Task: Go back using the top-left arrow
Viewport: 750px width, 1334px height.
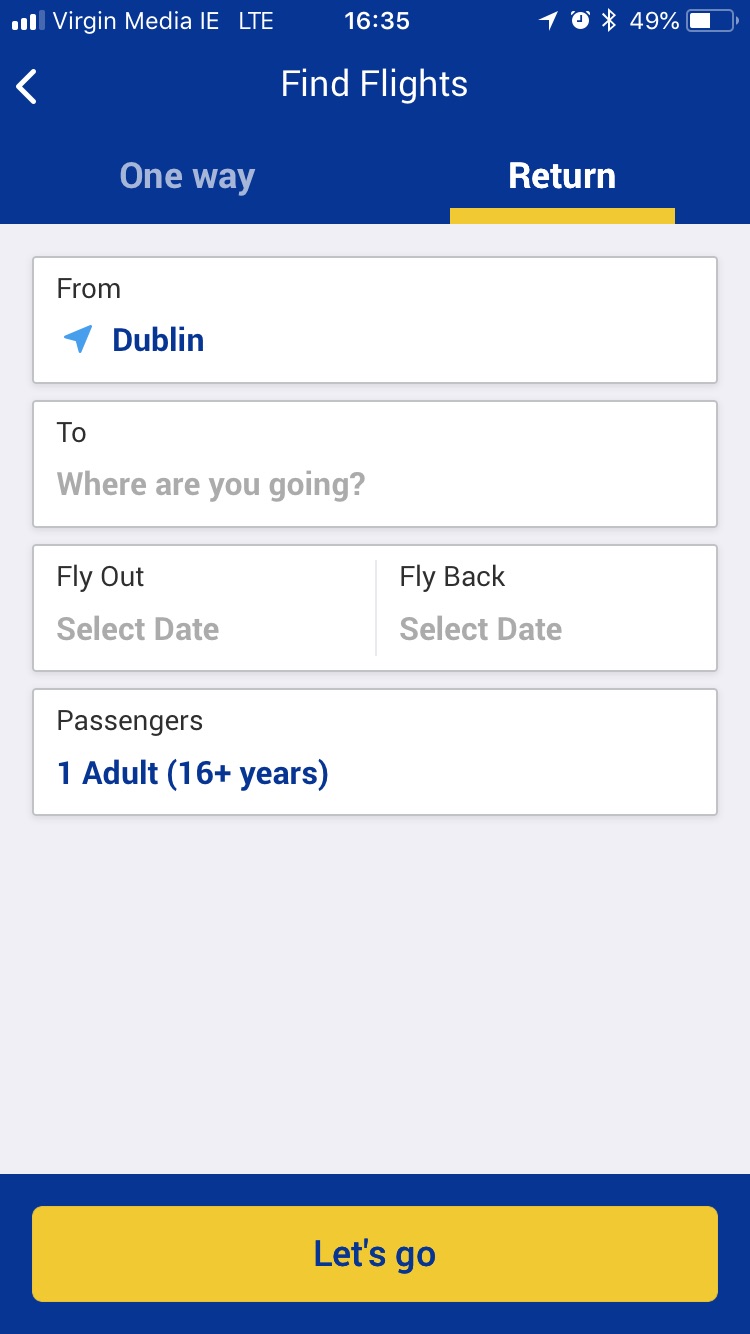Action: pyautogui.click(x=27, y=87)
